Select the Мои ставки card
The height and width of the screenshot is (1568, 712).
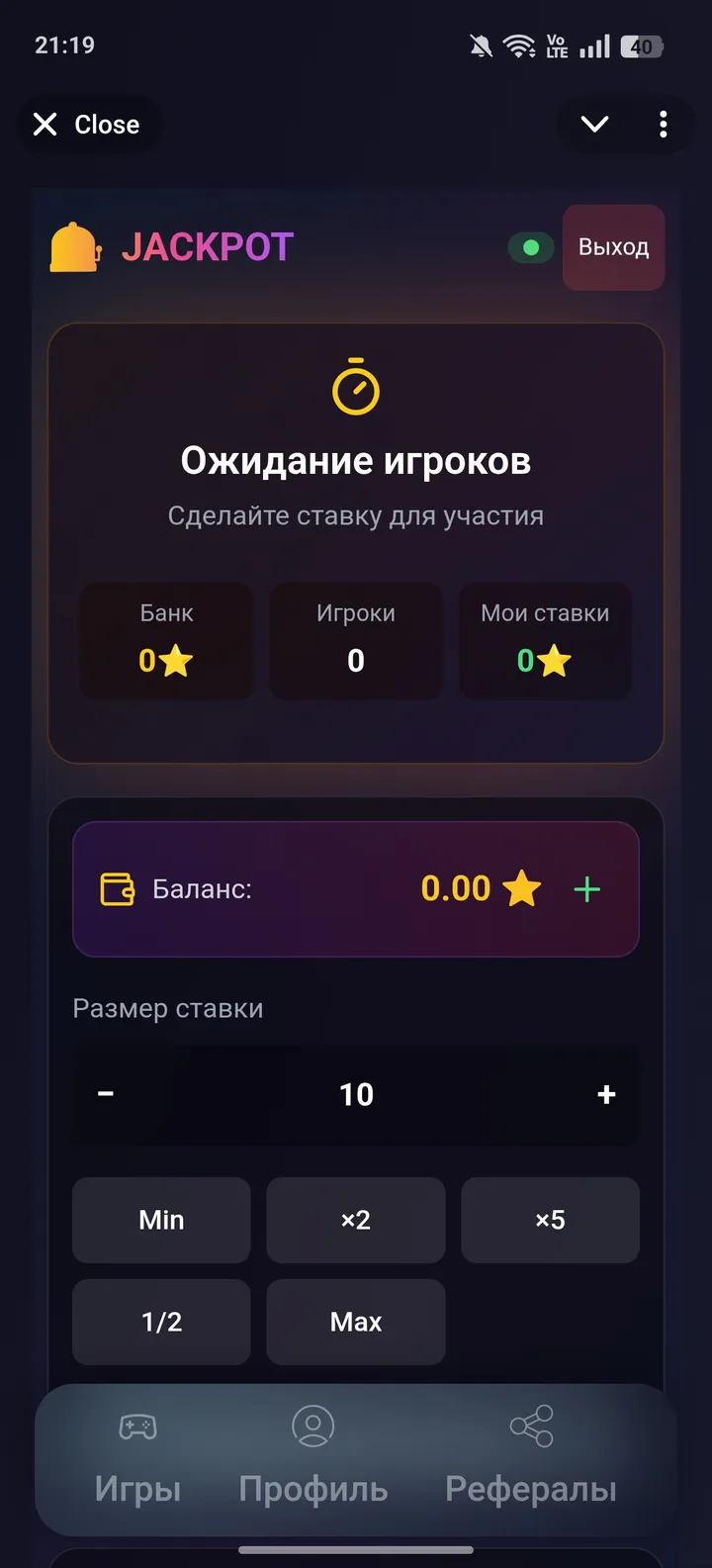[x=545, y=641]
